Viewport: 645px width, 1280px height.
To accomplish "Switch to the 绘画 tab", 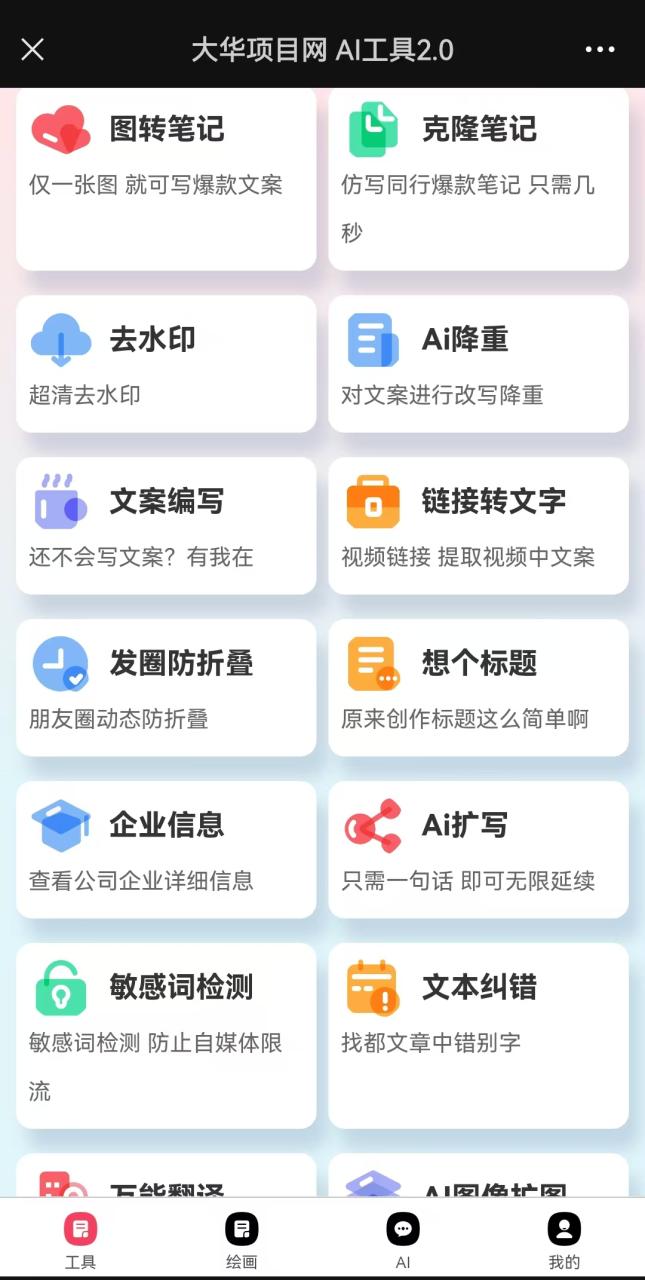I will (x=242, y=1239).
